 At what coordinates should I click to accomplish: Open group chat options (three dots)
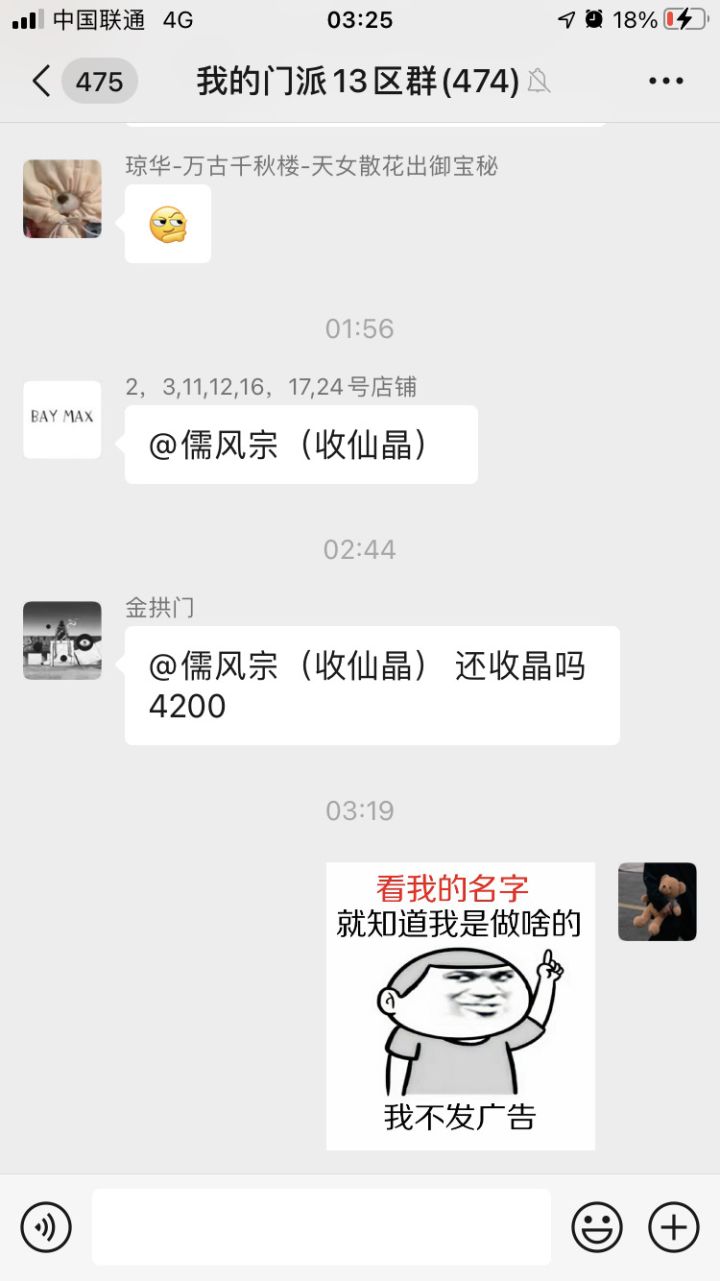(666, 81)
